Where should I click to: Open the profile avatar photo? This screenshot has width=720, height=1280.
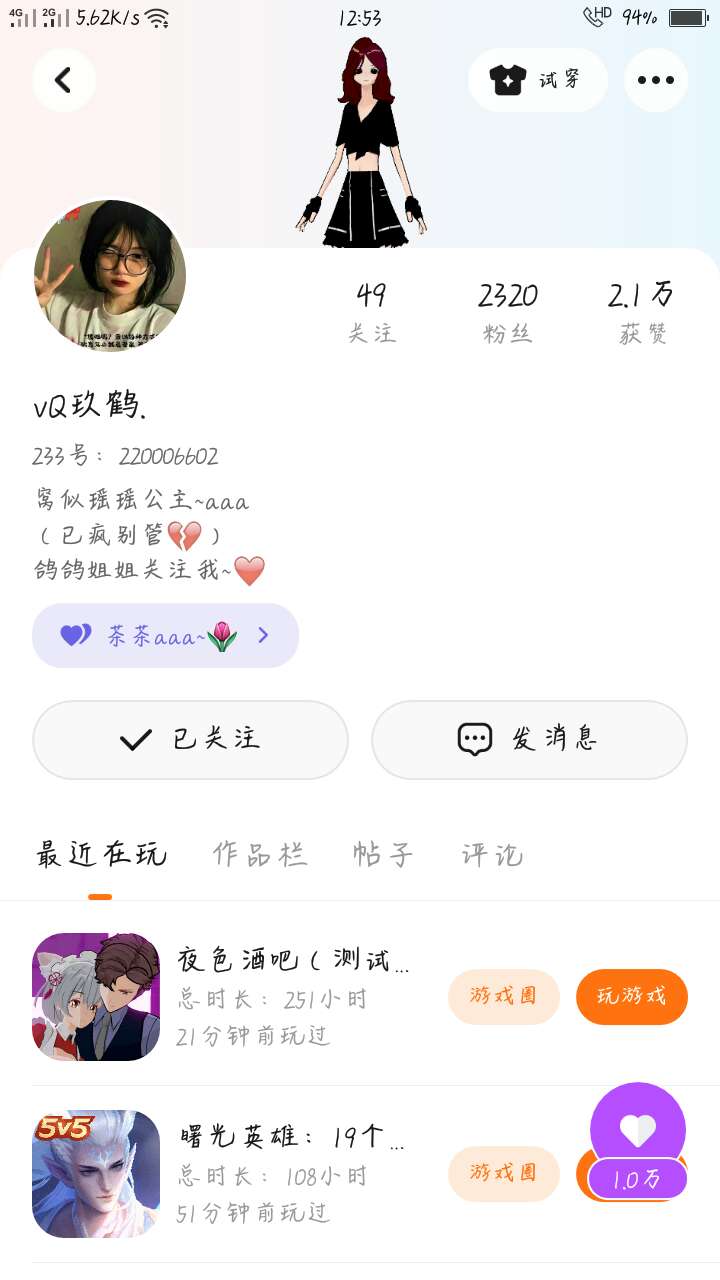[x=110, y=275]
